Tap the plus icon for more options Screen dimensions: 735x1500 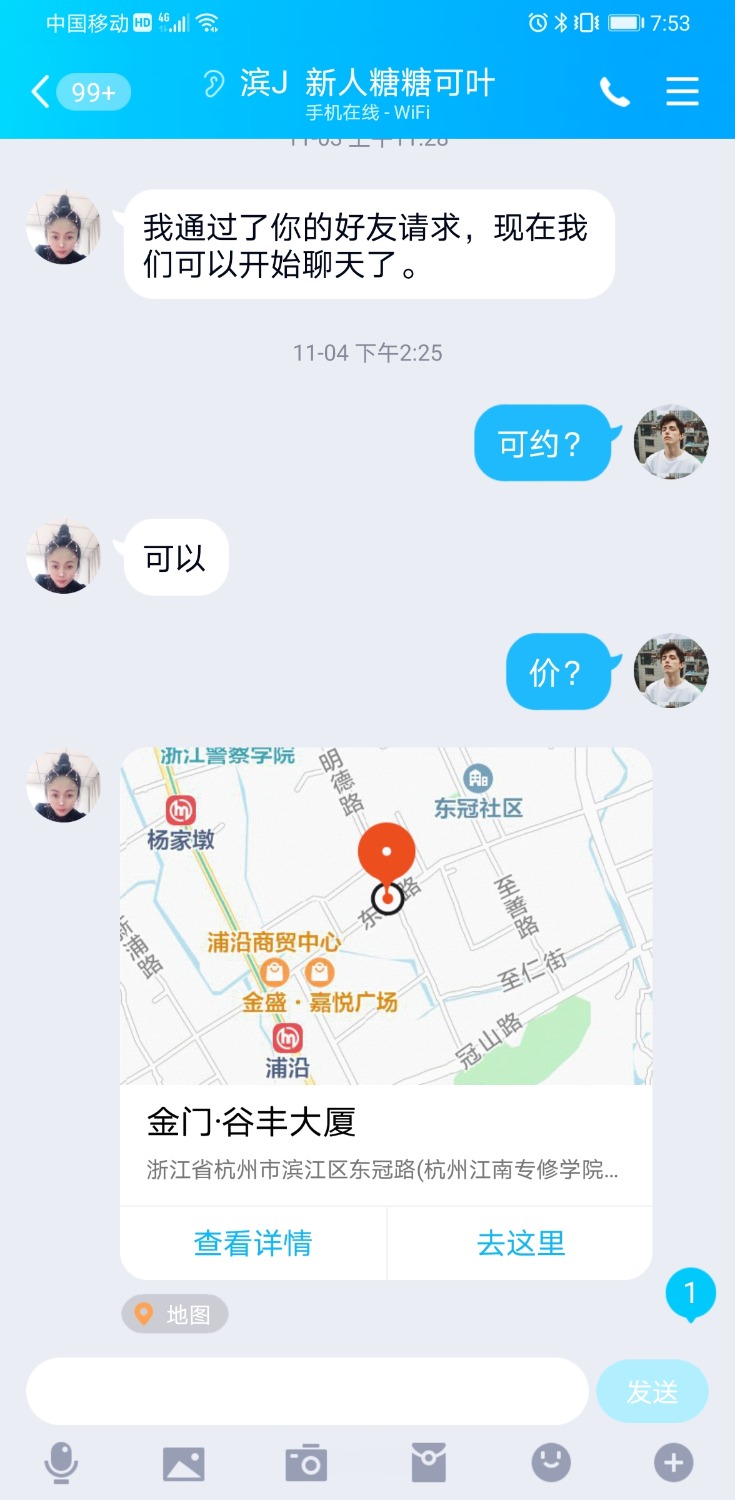point(673,1461)
